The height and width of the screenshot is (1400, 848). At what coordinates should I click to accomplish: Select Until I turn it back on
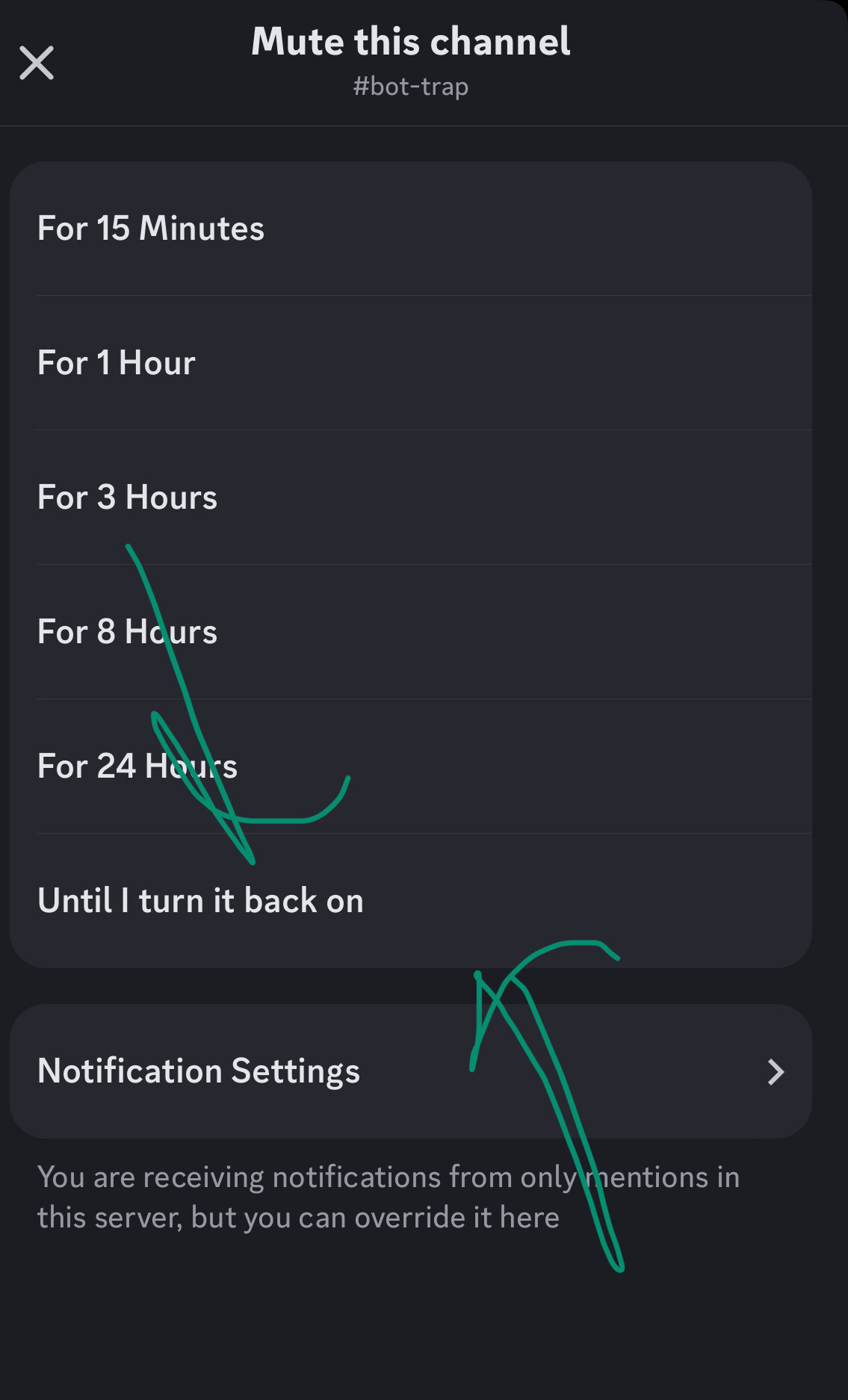(411, 901)
